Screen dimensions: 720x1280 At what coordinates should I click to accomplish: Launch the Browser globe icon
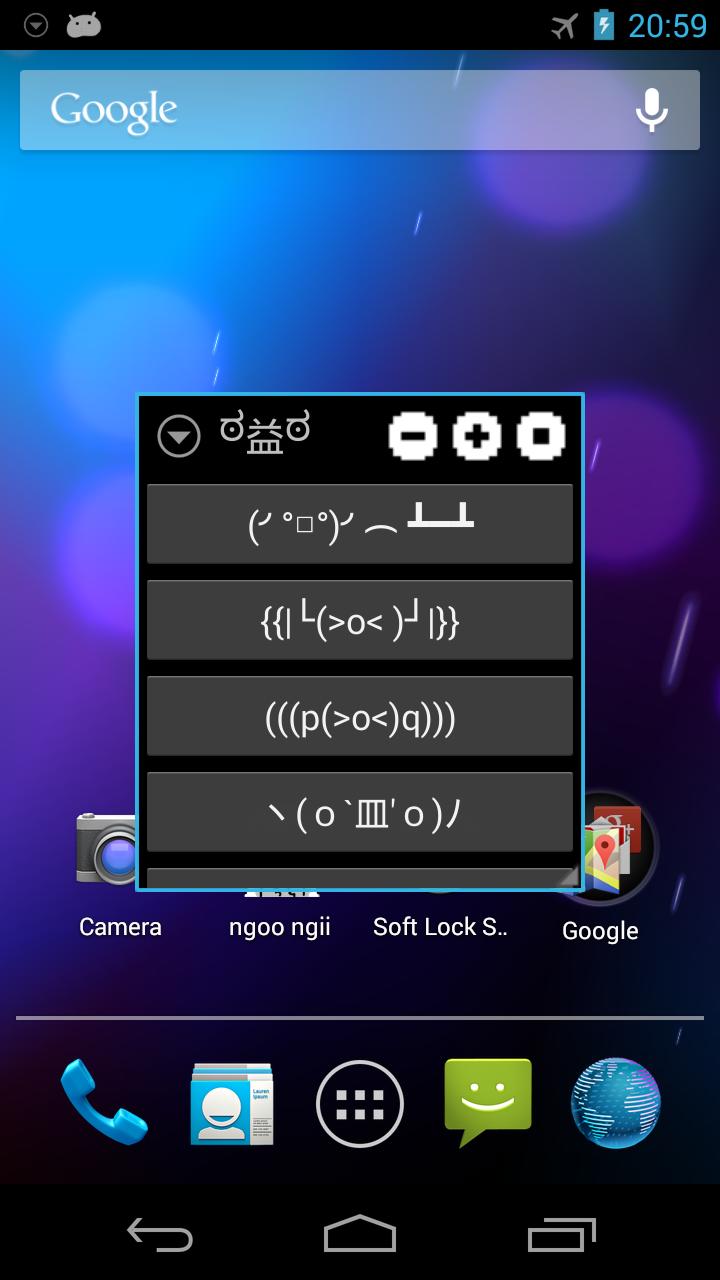point(616,1103)
